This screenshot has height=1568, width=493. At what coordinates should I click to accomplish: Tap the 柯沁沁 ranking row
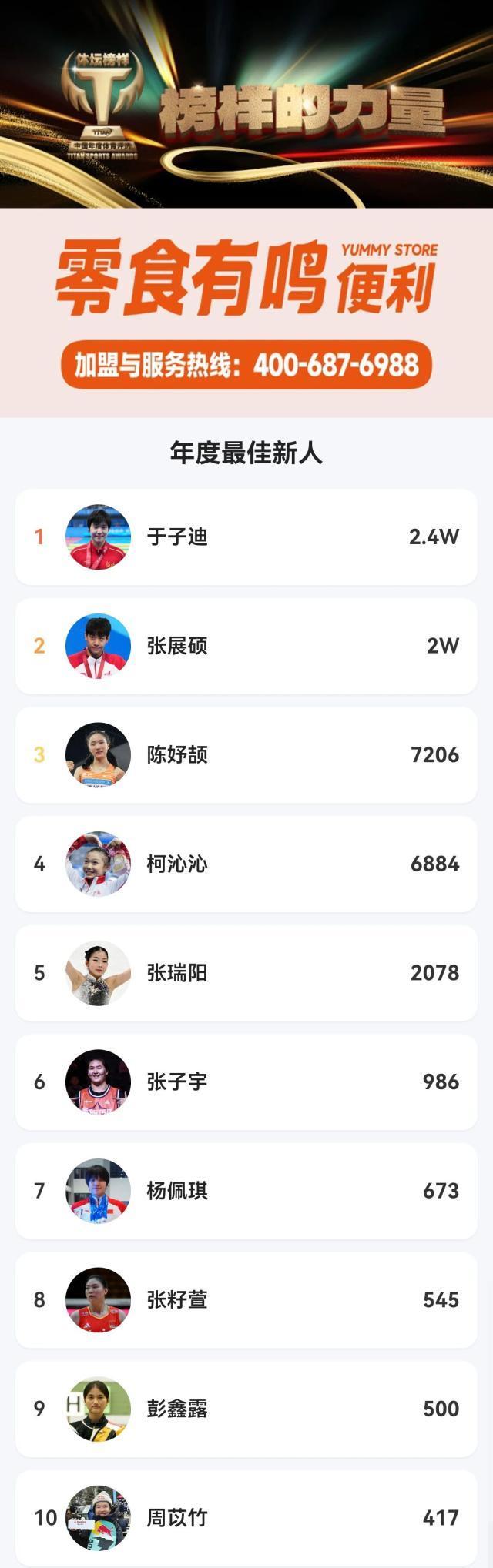[x=246, y=864]
